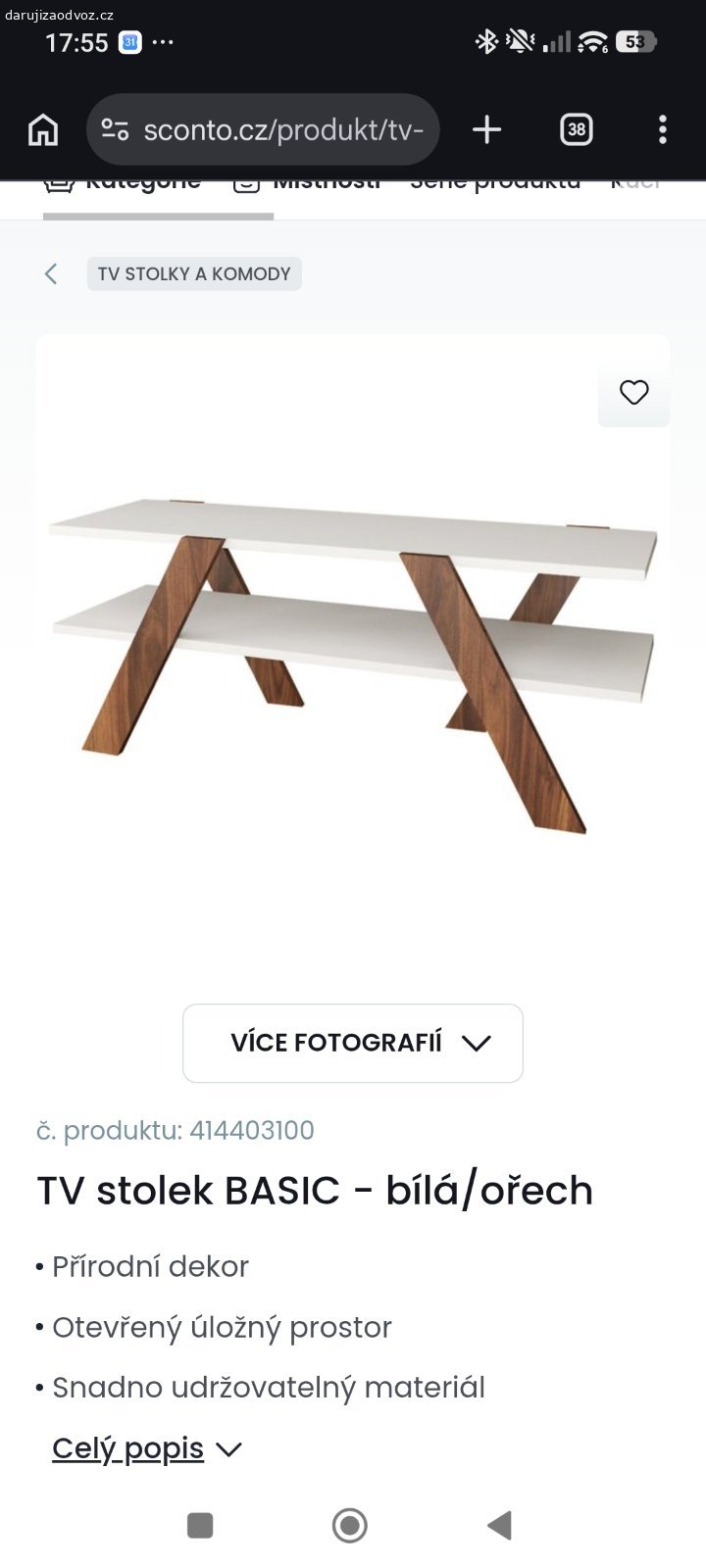The image size is (706, 1568).
Task: Go to the system home screen
Action: pyautogui.click(x=350, y=1525)
